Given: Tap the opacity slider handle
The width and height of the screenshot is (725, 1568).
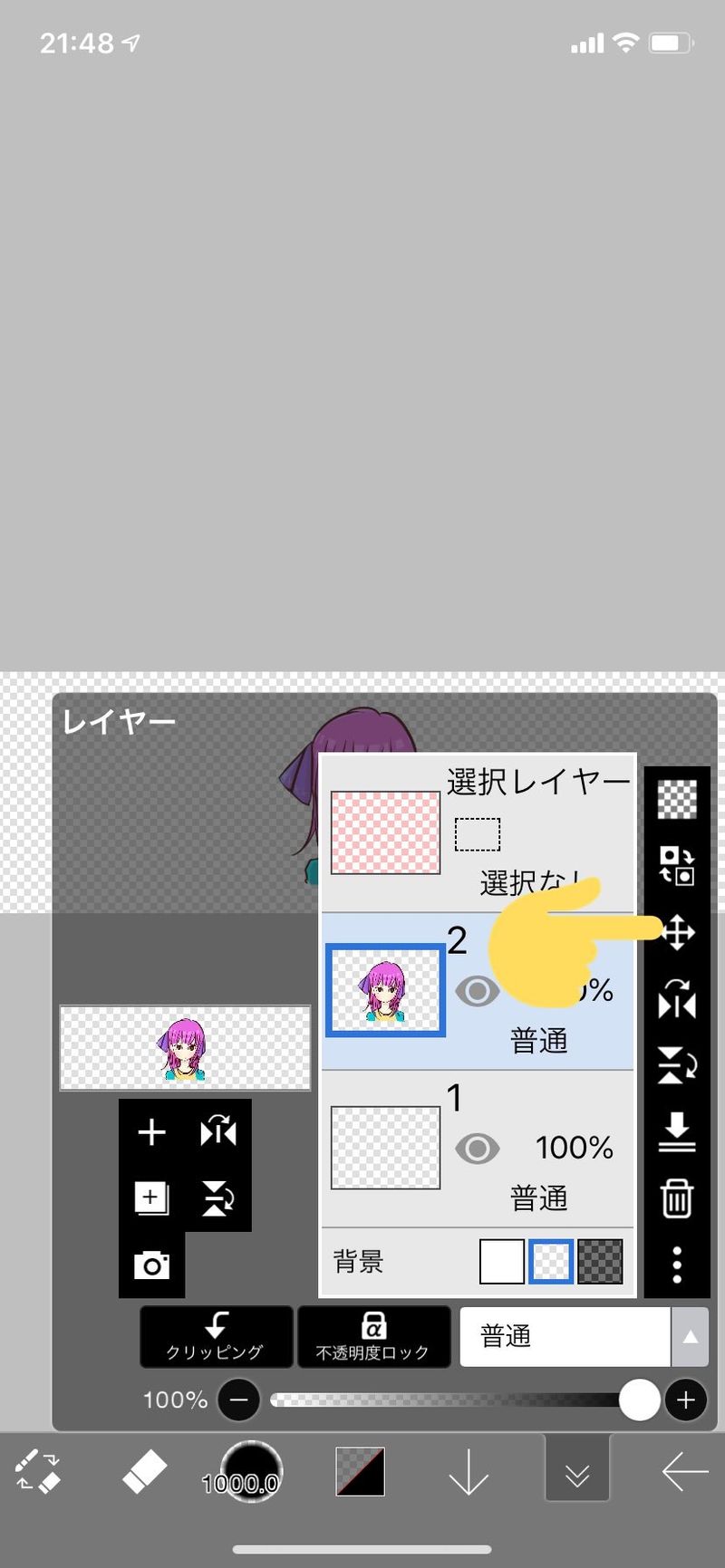Looking at the screenshot, I should pyautogui.click(x=639, y=1400).
